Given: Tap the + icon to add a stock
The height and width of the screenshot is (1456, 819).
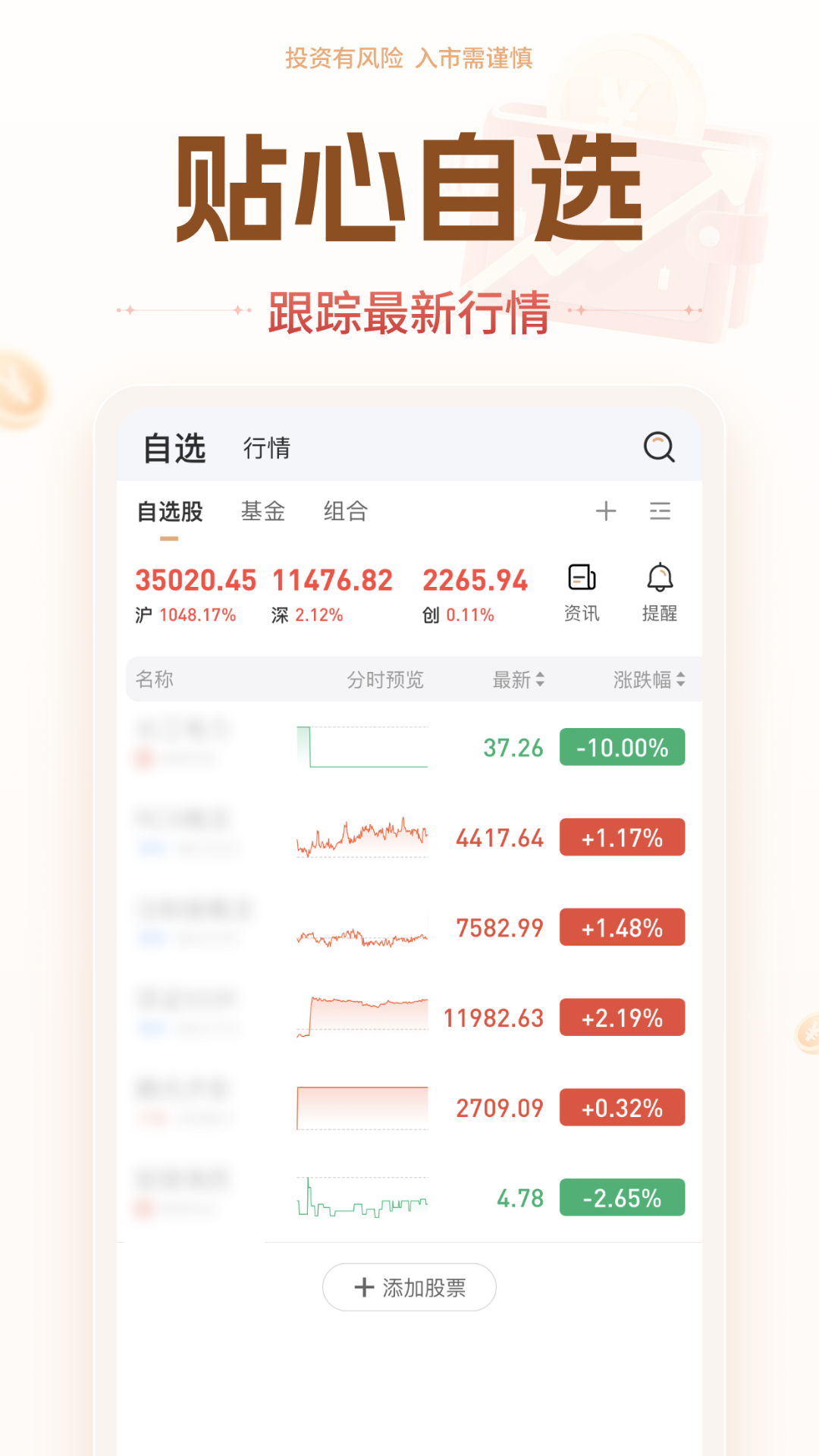Looking at the screenshot, I should (x=607, y=512).
